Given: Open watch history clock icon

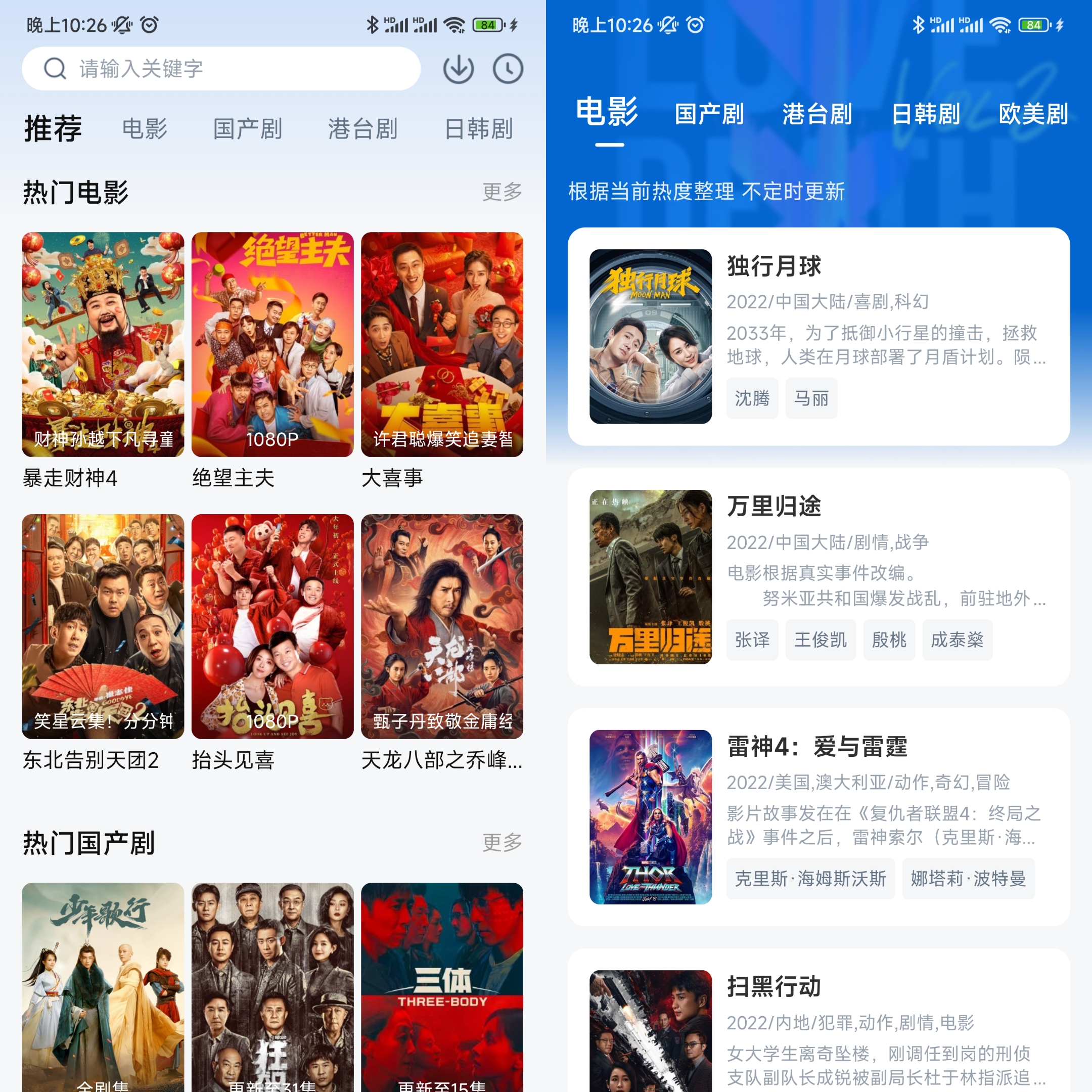Looking at the screenshot, I should pos(508,69).
